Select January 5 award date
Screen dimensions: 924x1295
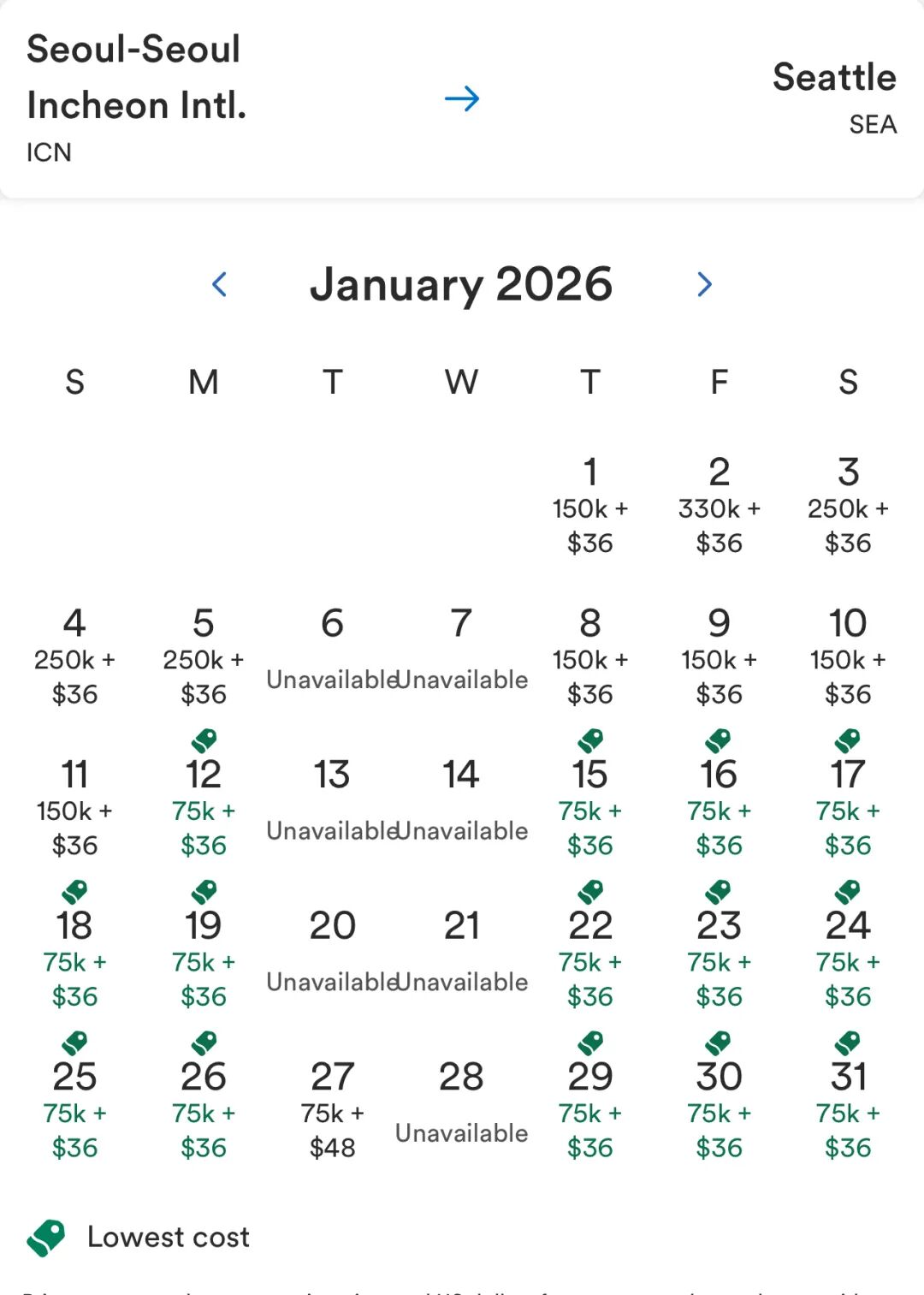coord(204,657)
